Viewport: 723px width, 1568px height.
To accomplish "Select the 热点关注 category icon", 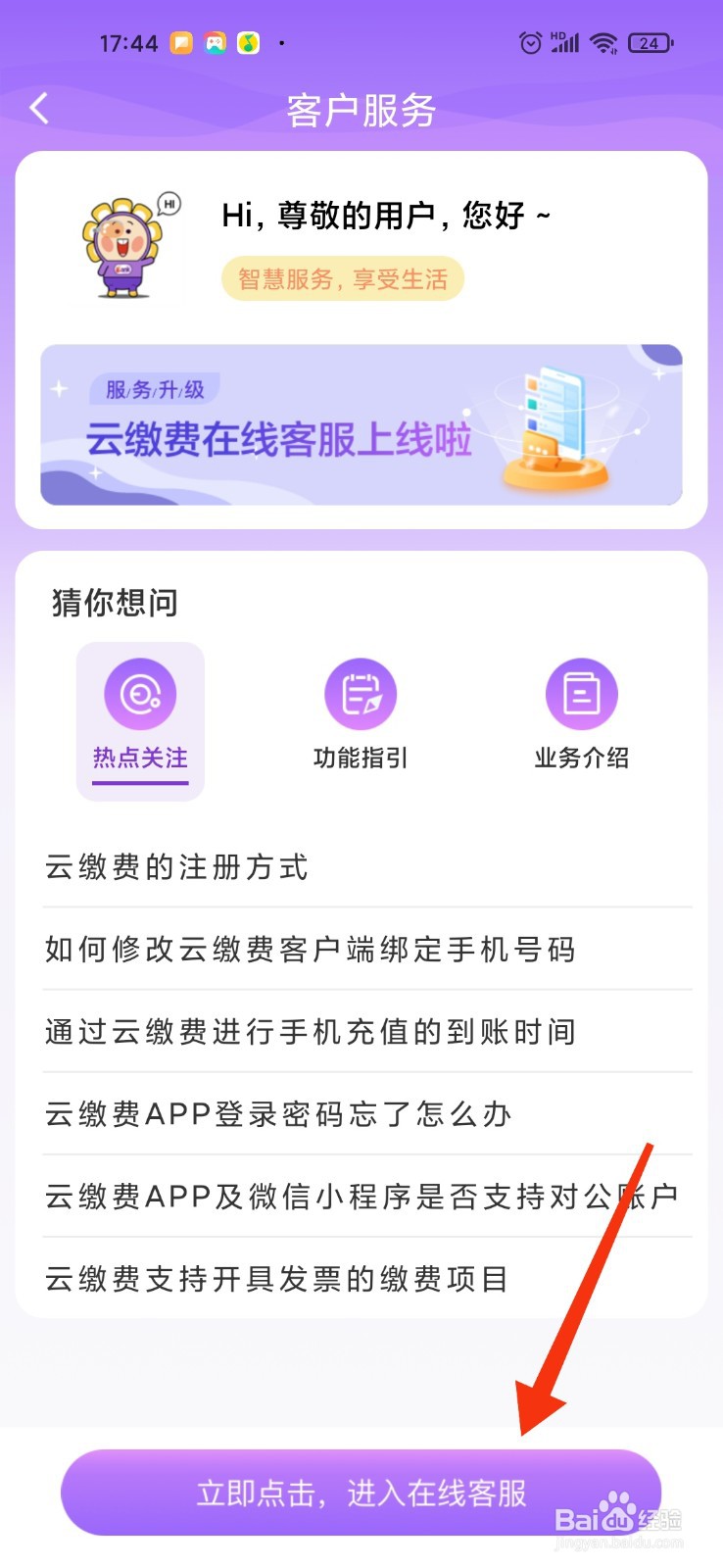I will pyautogui.click(x=139, y=692).
